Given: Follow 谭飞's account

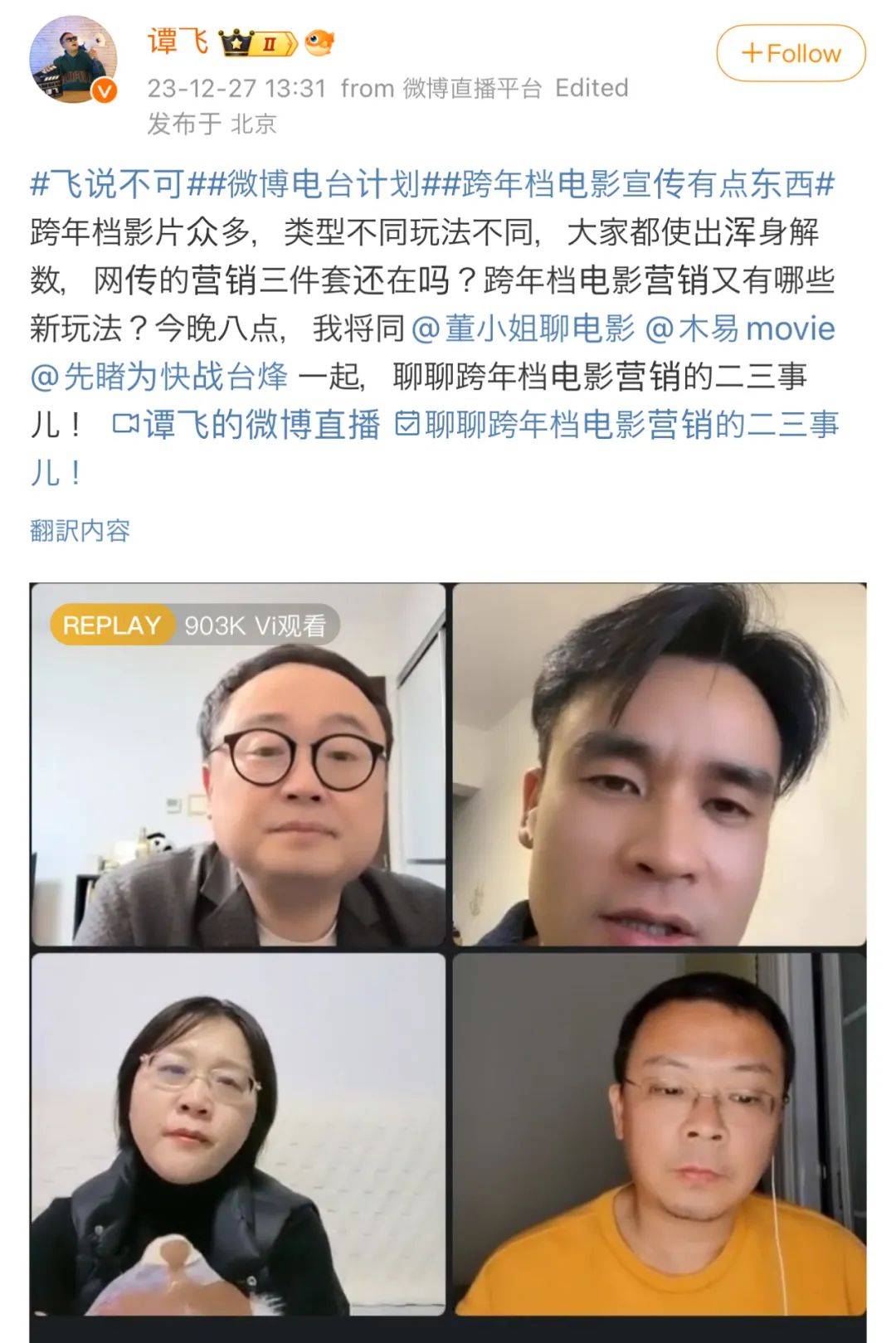Looking at the screenshot, I should point(791,54).
